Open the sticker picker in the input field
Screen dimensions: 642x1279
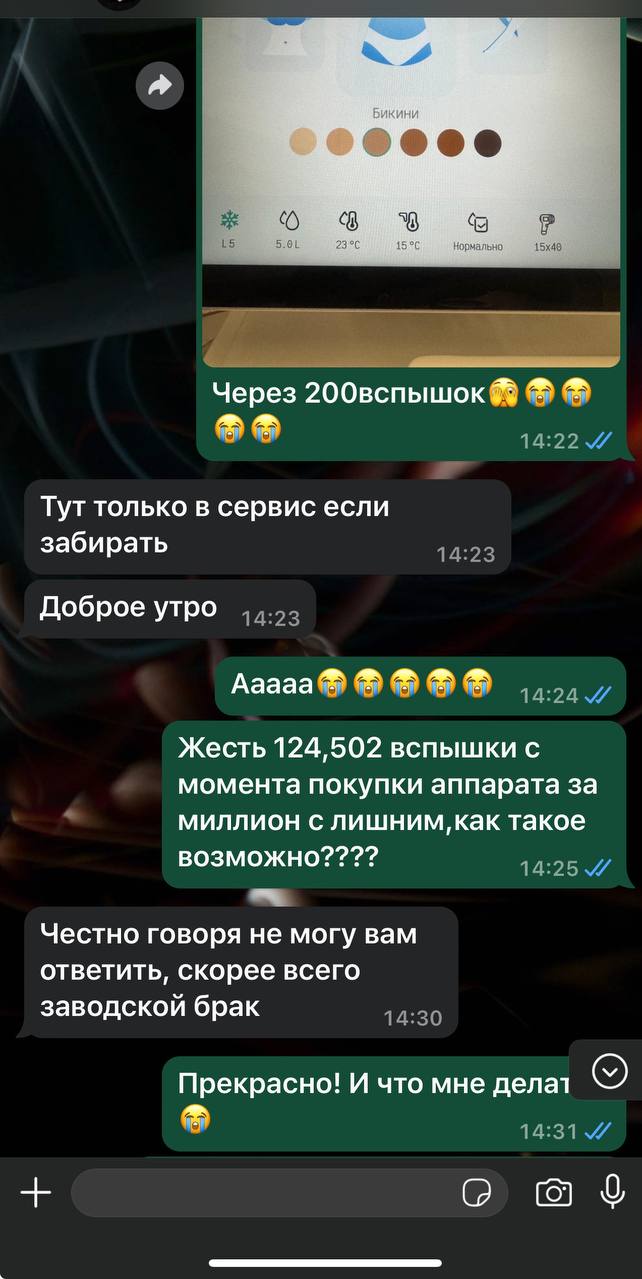coord(477,1193)
